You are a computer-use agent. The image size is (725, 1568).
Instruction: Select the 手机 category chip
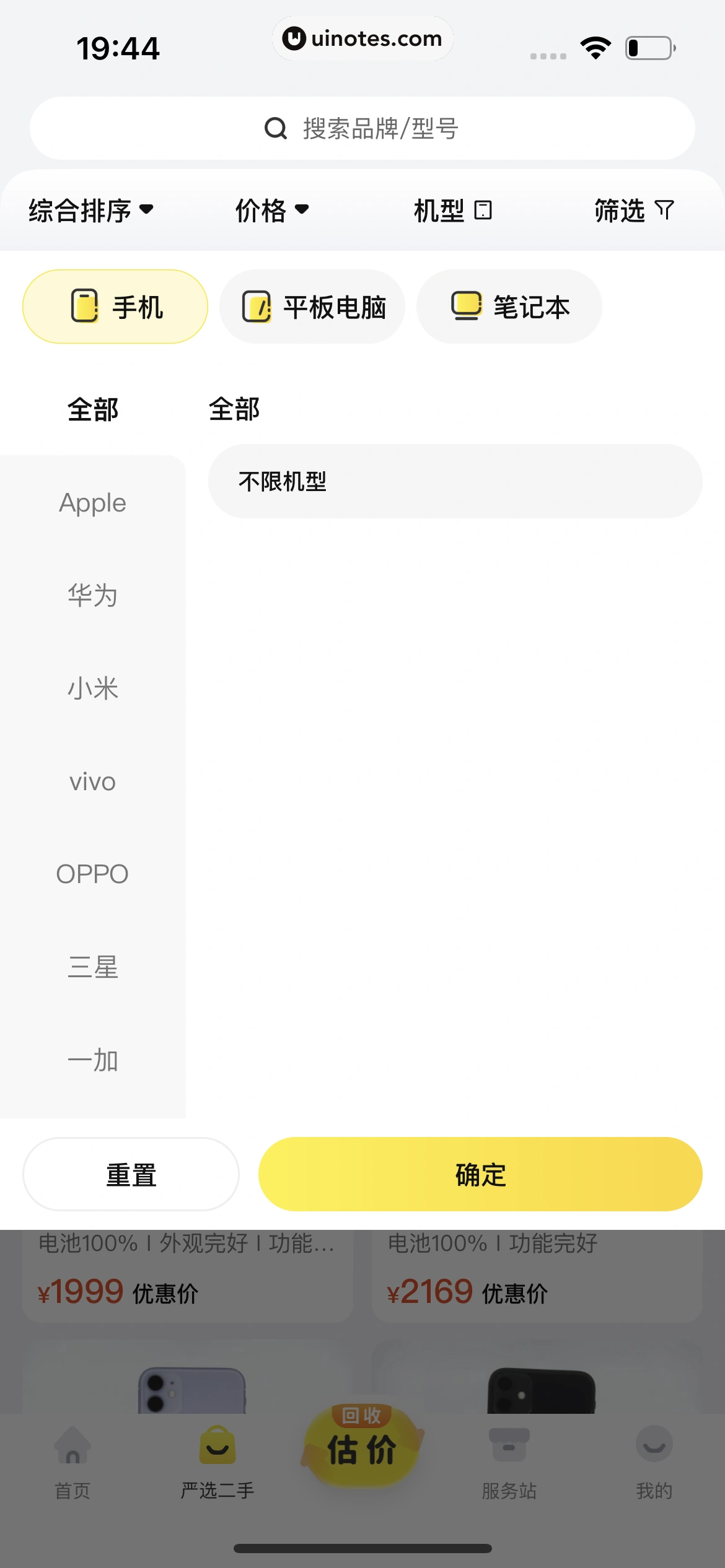[x=115, y=307]
